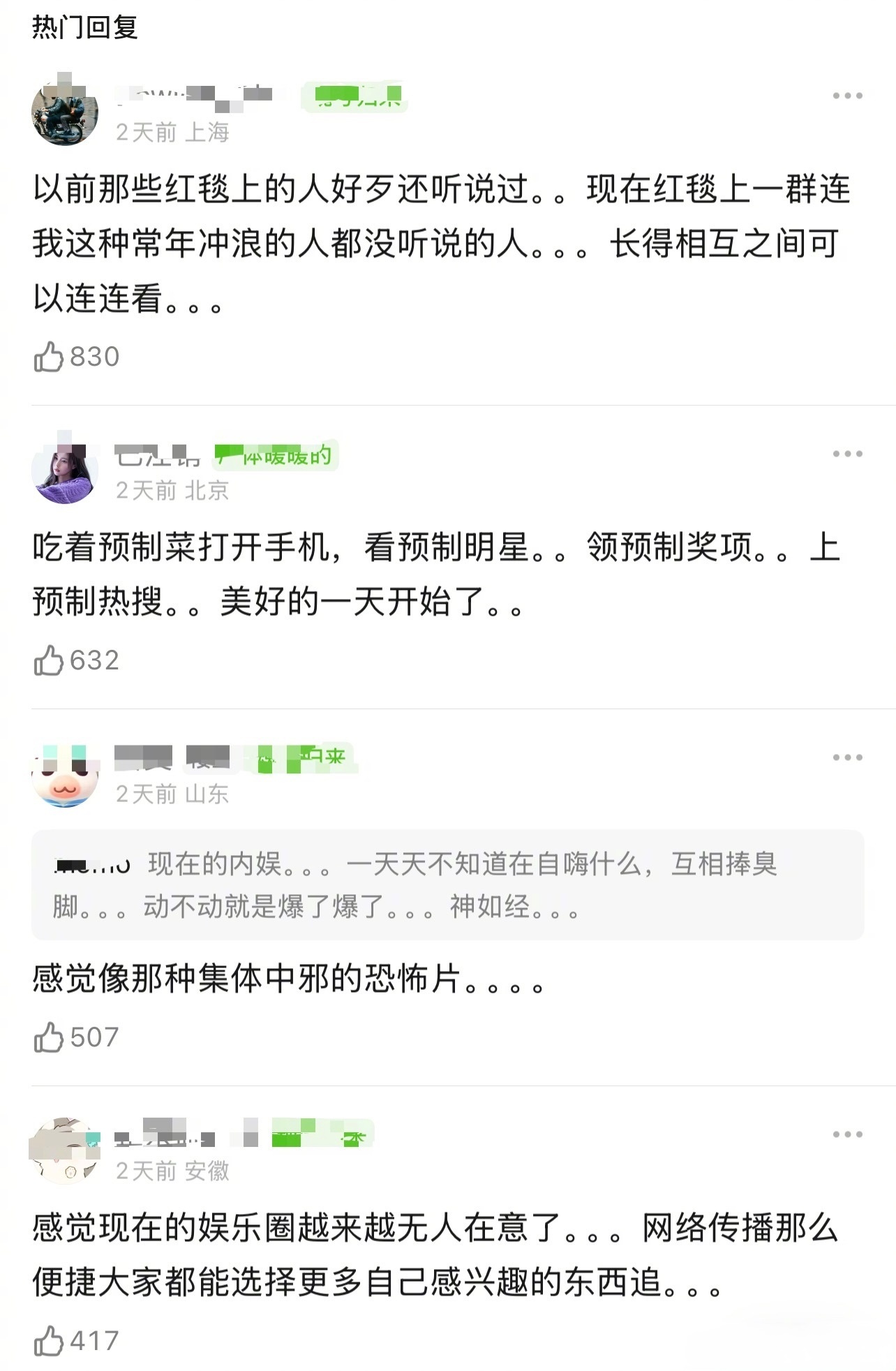Open the first commenter's avatar
Screen dimensions: 896x1371
point(66,111)
